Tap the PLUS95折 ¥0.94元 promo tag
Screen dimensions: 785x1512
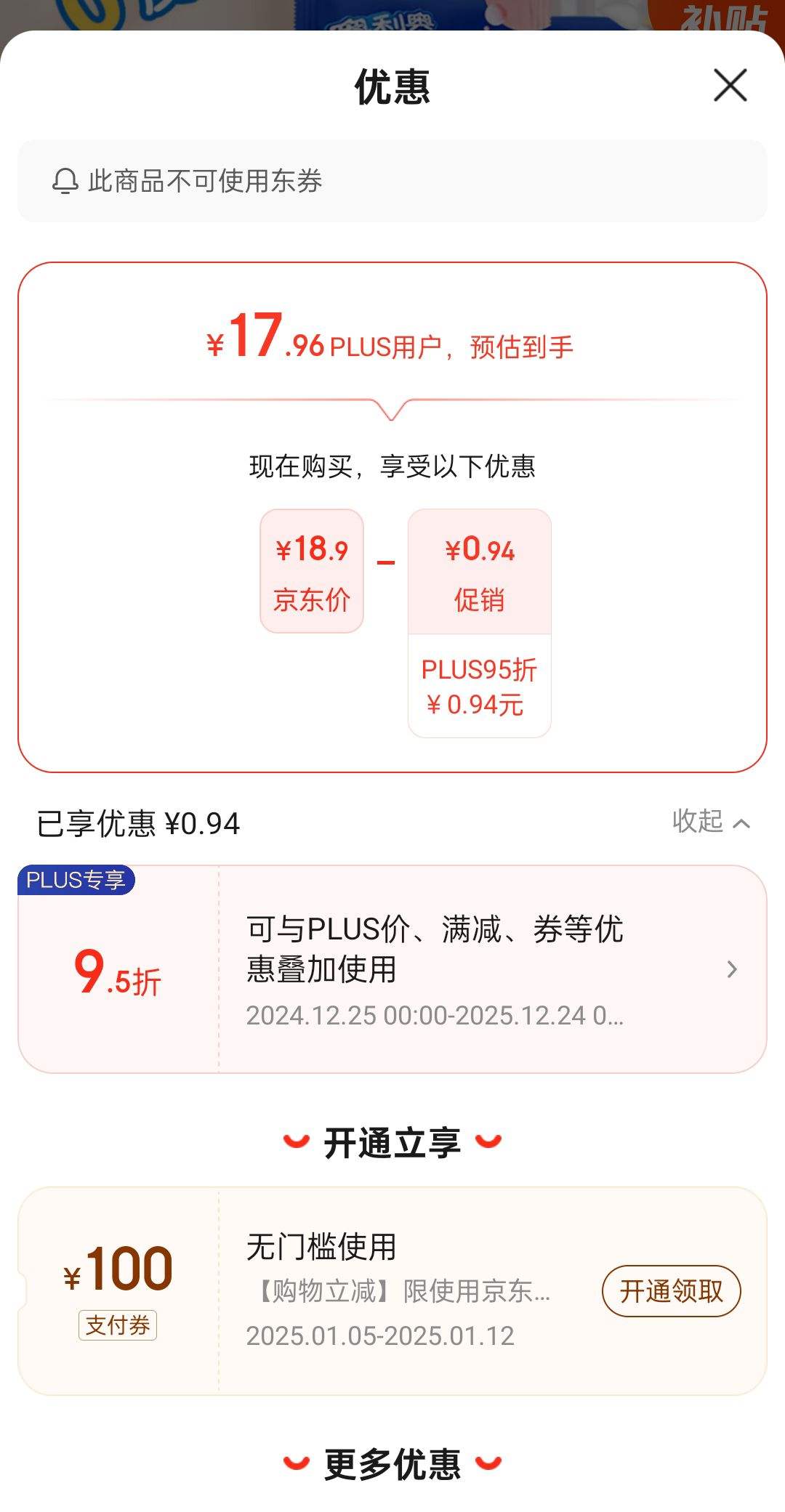(480, 686)
